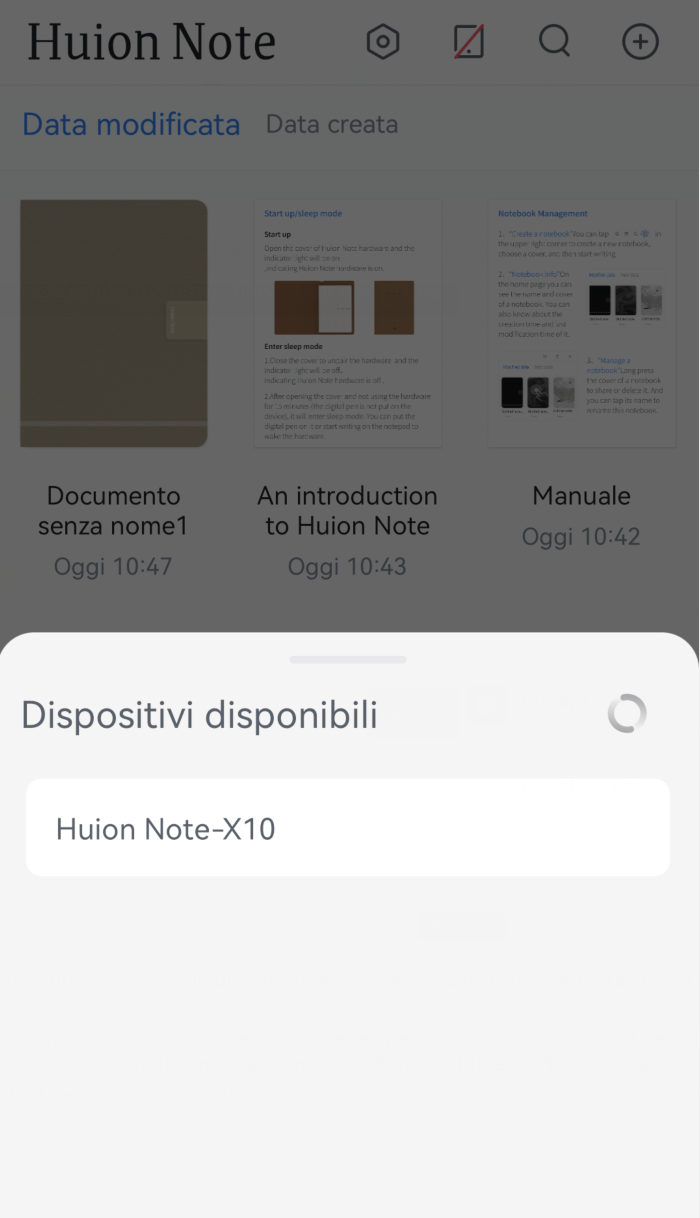
Task: Open search for notebooks
Action: coord(554,42)
